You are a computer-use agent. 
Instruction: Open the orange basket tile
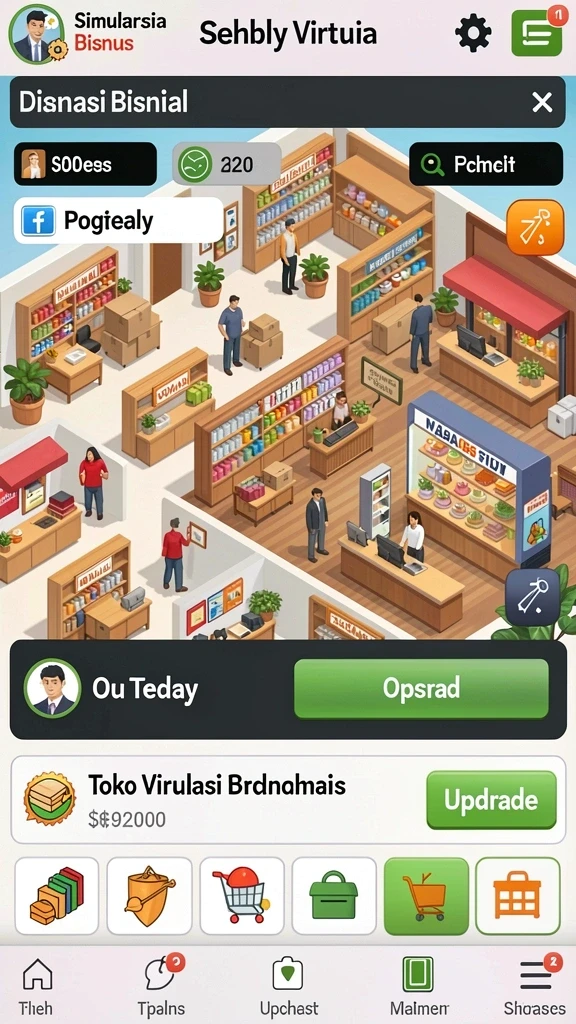coord(518,895)
